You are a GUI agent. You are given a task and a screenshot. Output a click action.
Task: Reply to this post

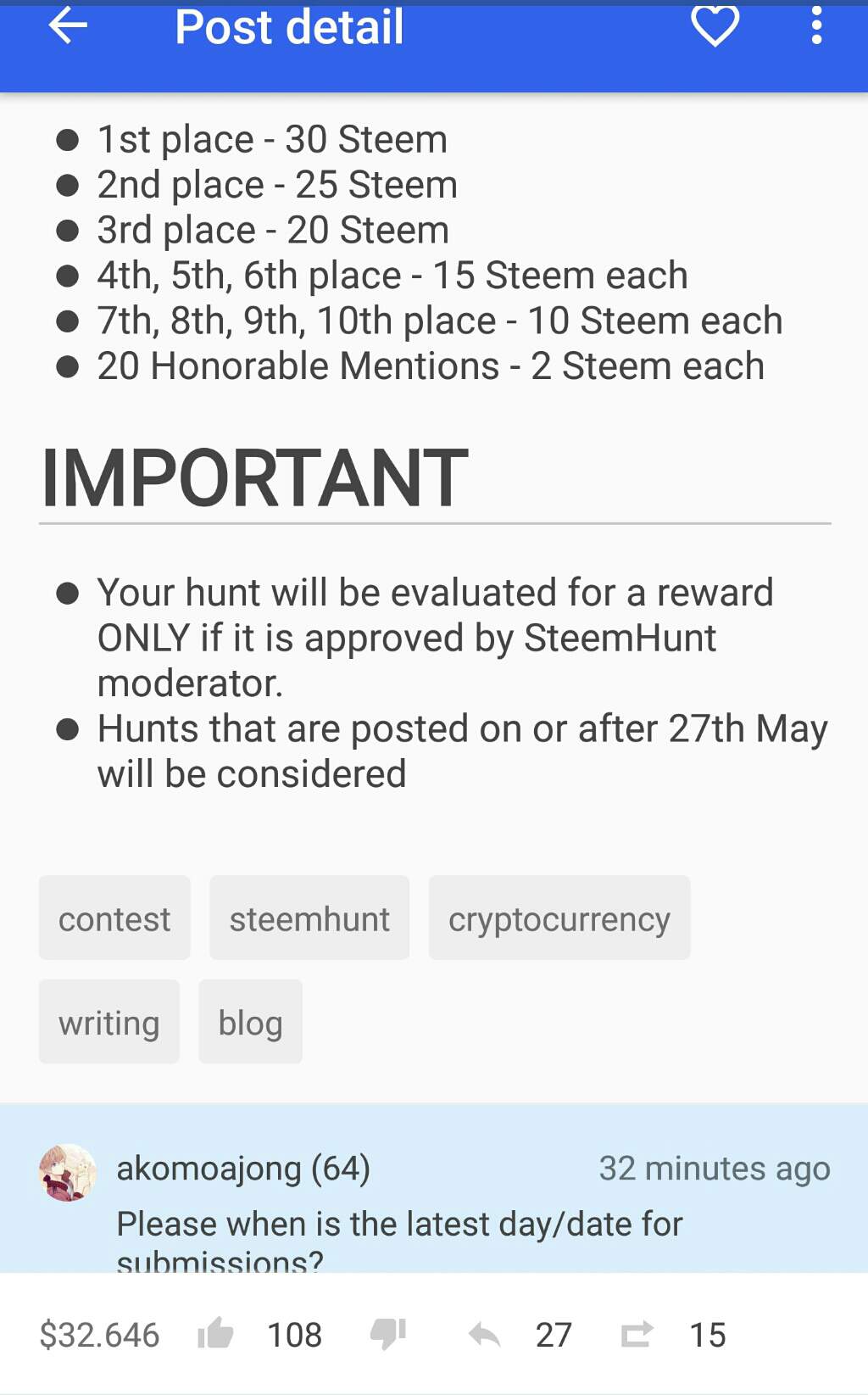484,1335
